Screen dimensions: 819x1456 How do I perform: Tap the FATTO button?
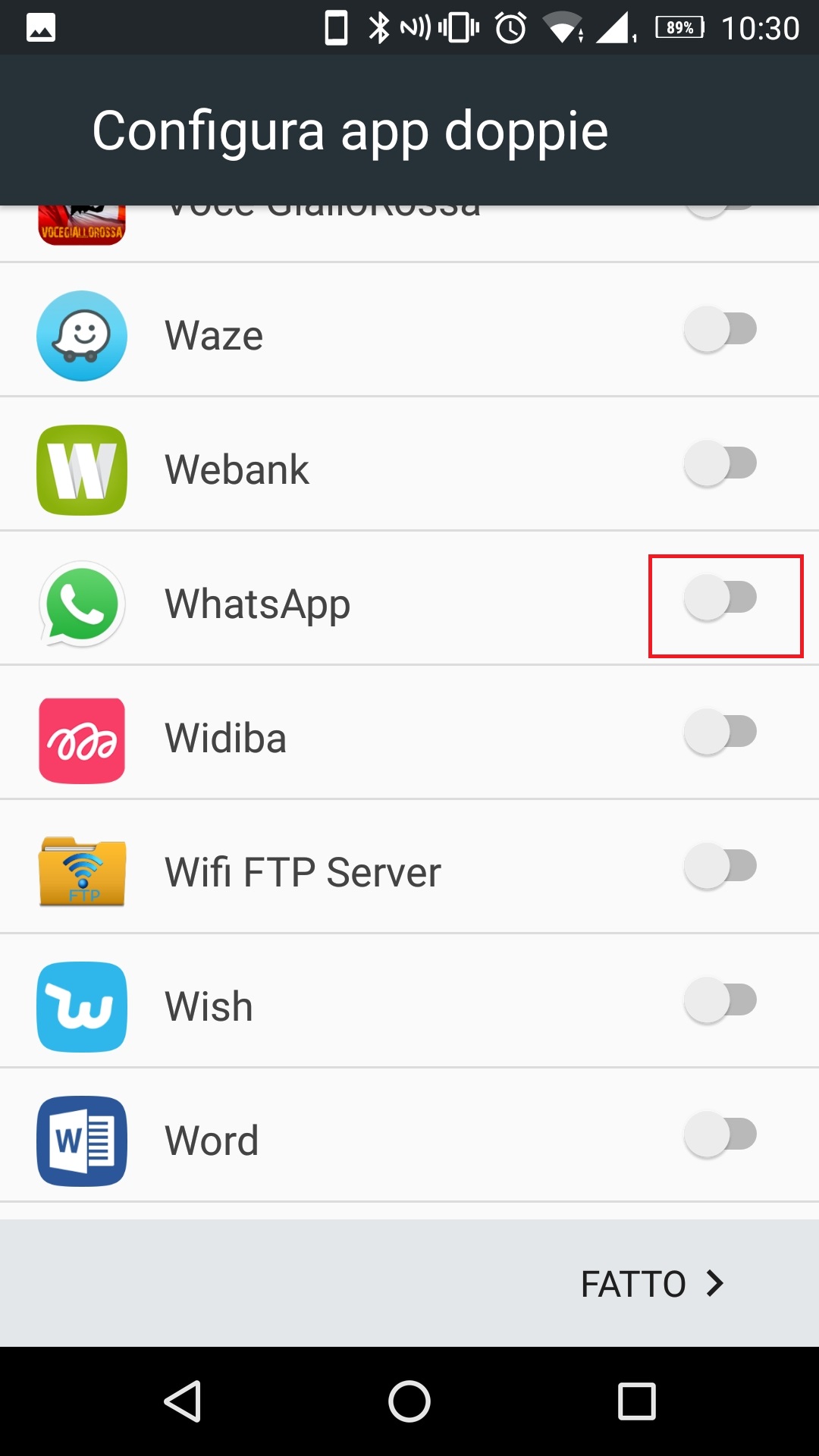pos(651,1284)
